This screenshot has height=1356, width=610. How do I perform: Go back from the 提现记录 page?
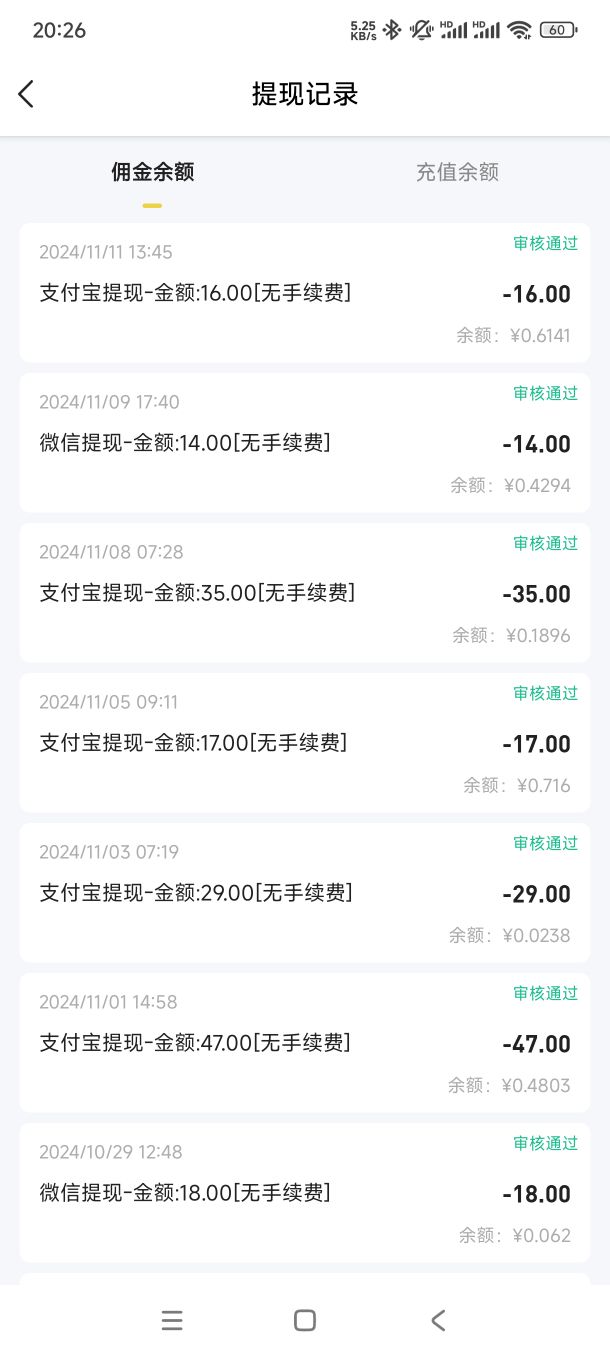[x=26, y=94]
